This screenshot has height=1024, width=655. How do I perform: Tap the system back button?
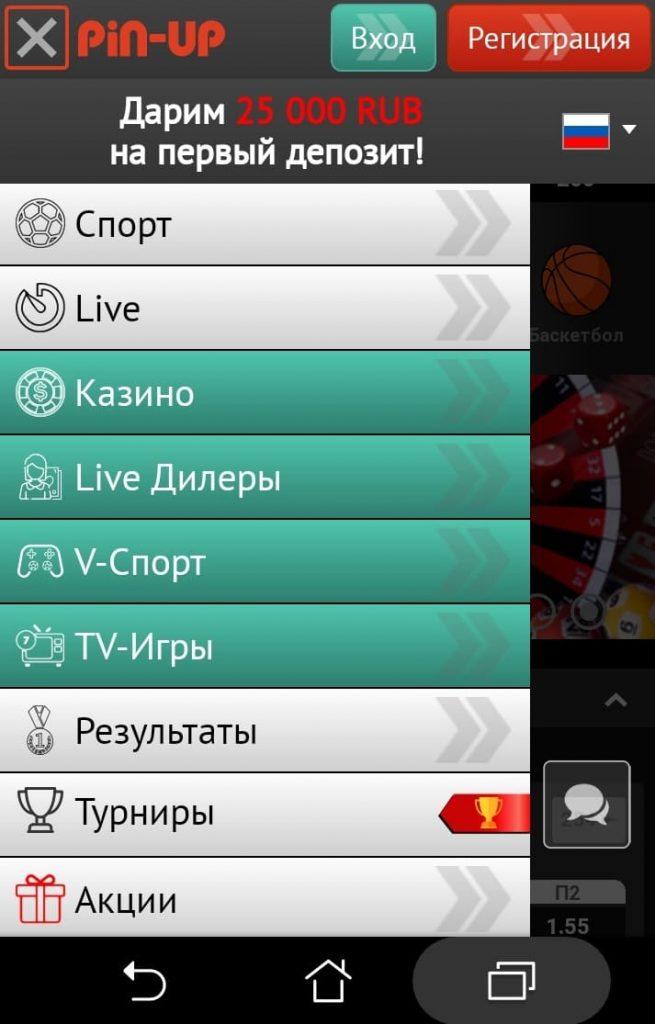(x=144, y=980)
